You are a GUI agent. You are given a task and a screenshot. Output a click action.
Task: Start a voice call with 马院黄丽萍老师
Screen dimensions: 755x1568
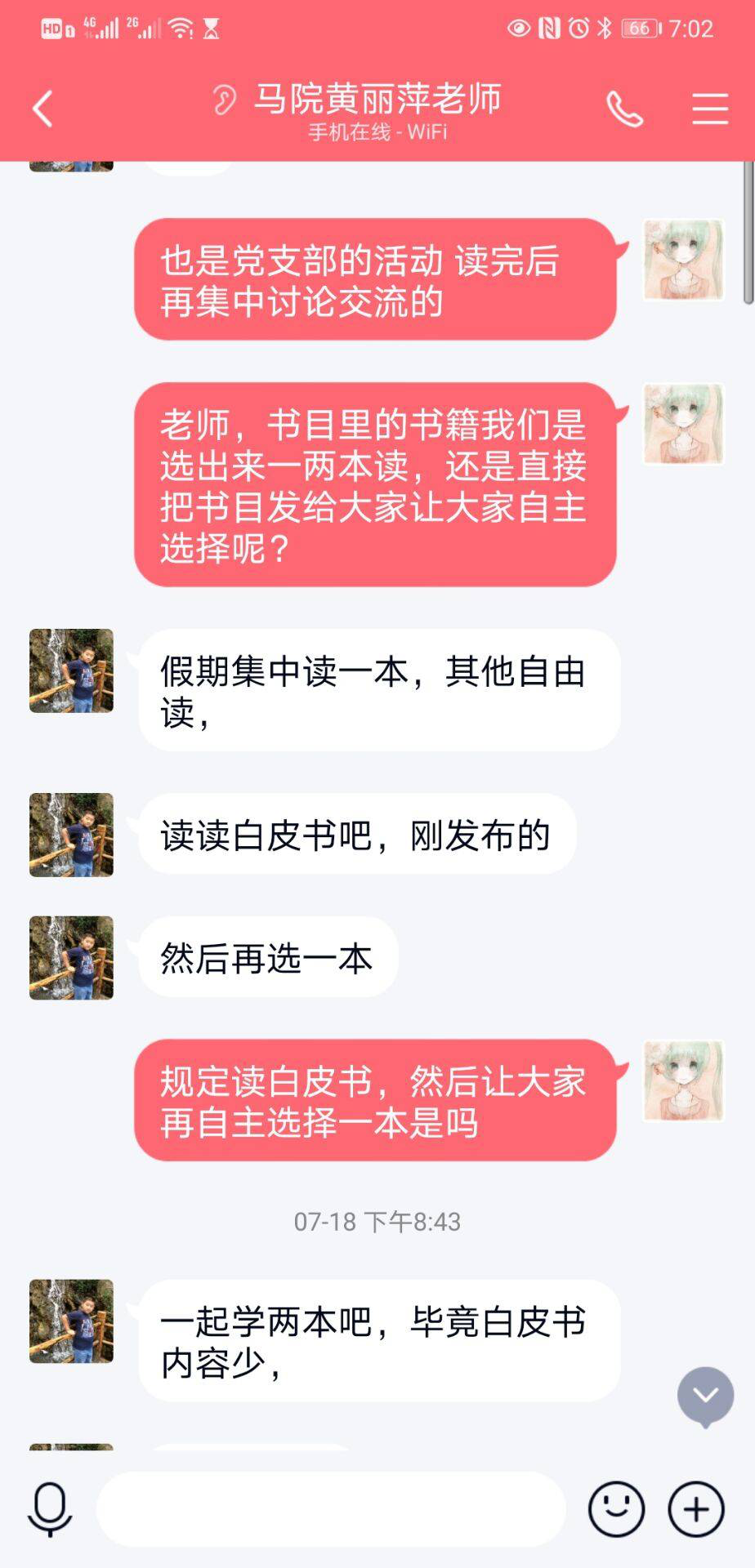[624, 109]
